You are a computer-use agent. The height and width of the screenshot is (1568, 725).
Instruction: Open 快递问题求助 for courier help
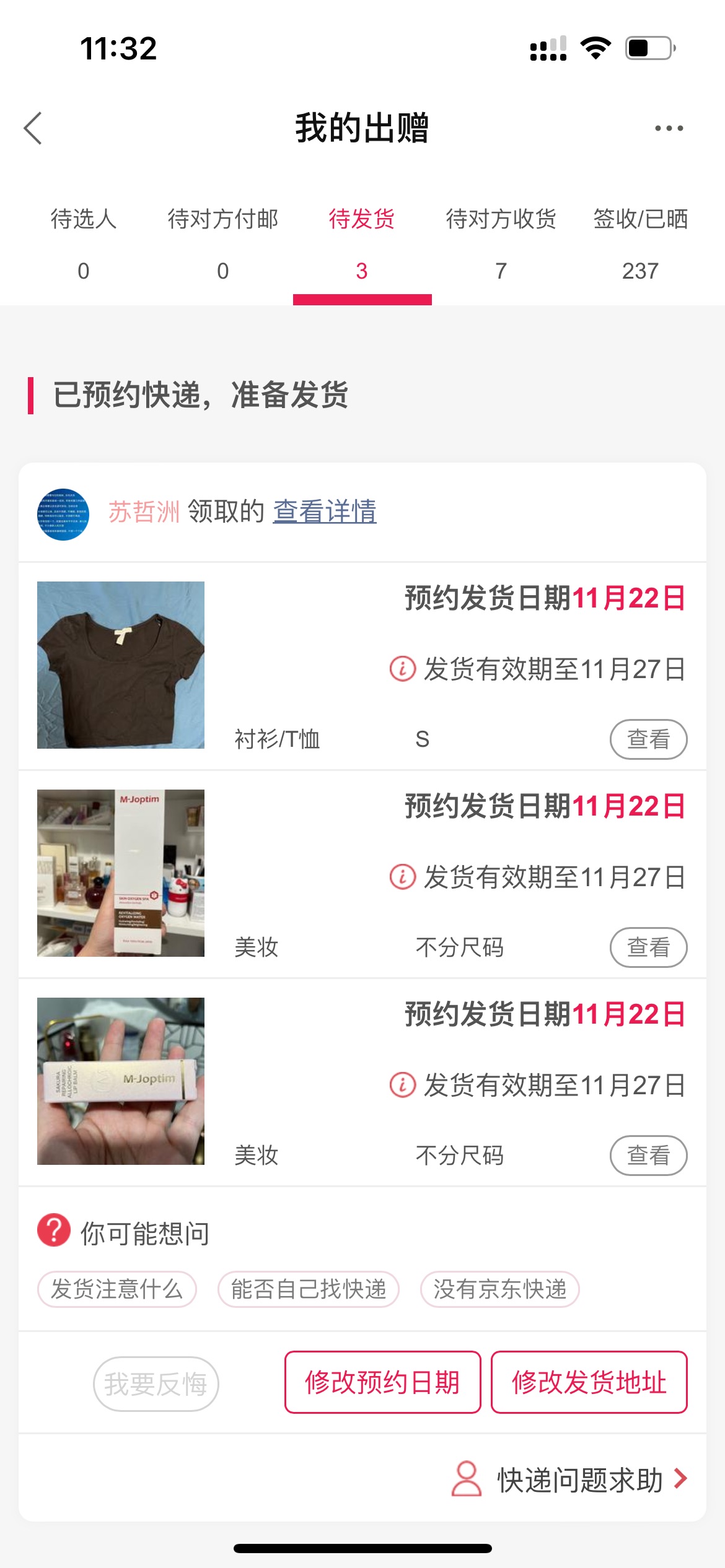click(x=569, y=1479)
